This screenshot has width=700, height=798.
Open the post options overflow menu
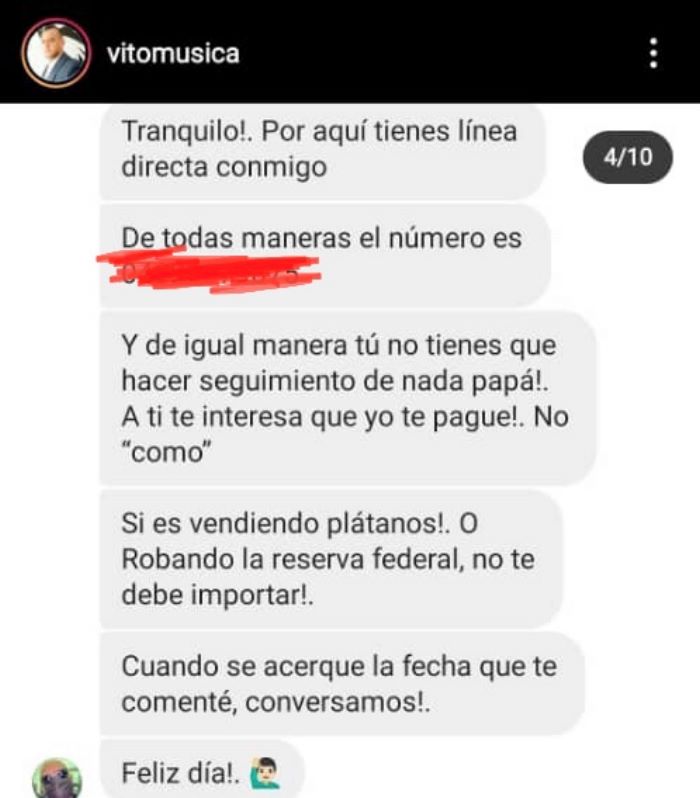tap(653, 52)
